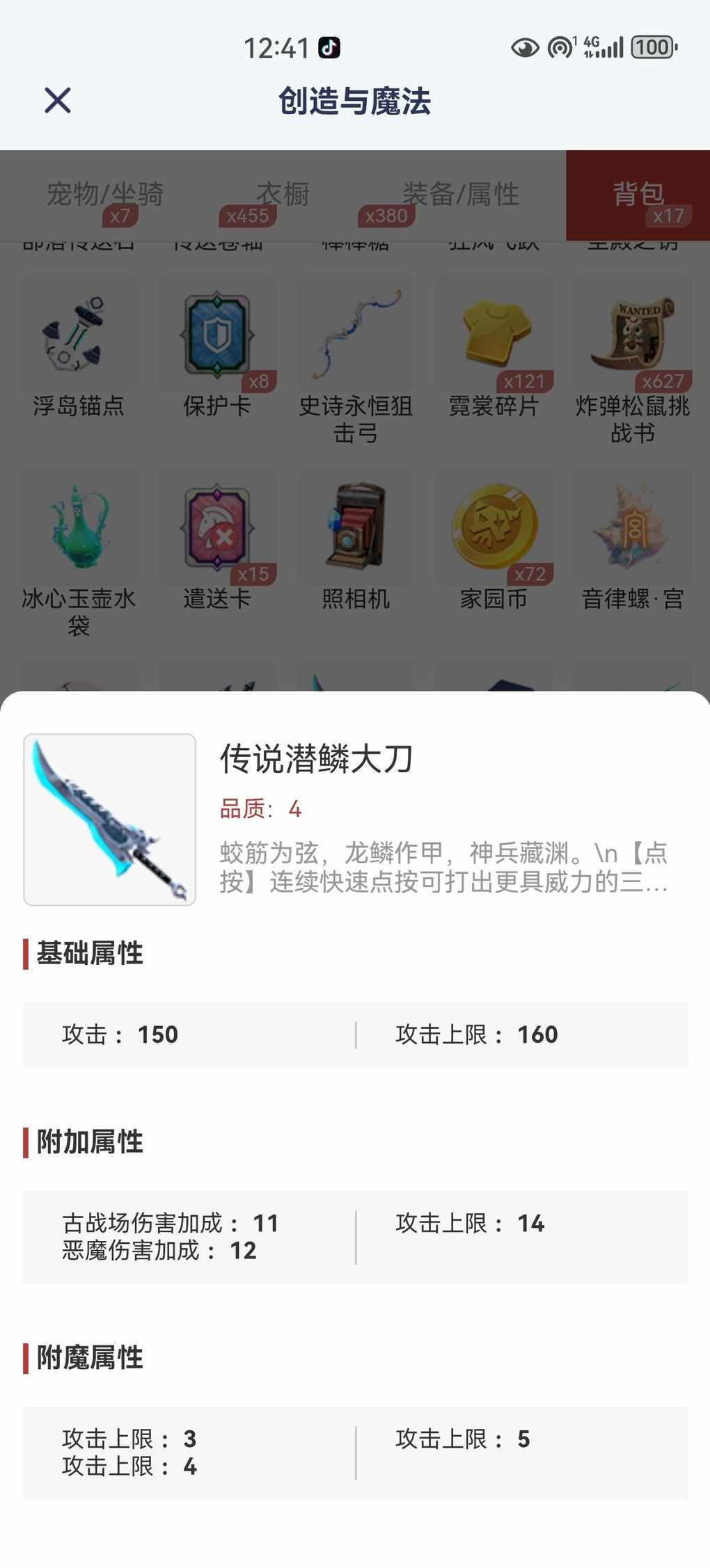The image size is (710, 1568).
Task: Close the 创造与魔法 page
Action: click(x=58, y=100)
